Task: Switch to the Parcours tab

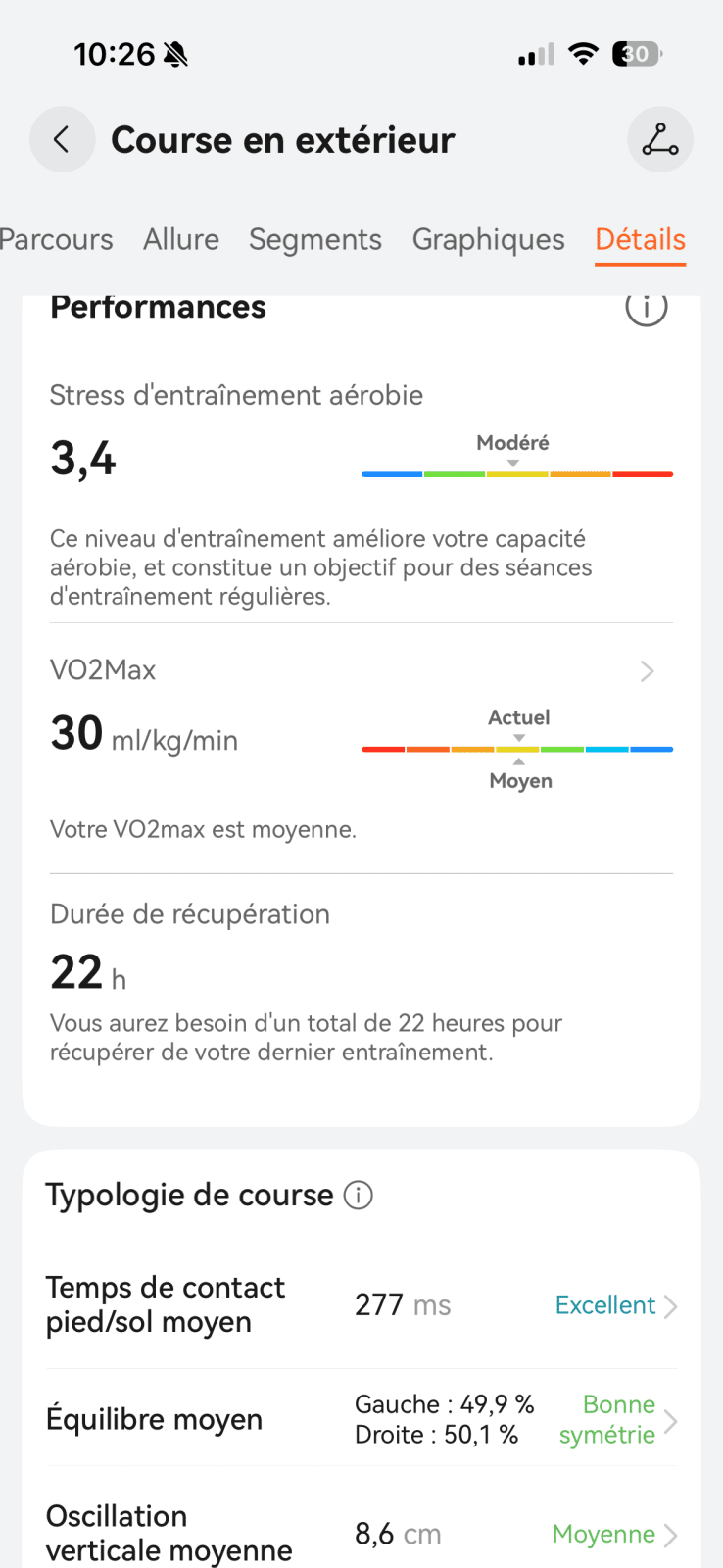Action: [56, 239]
